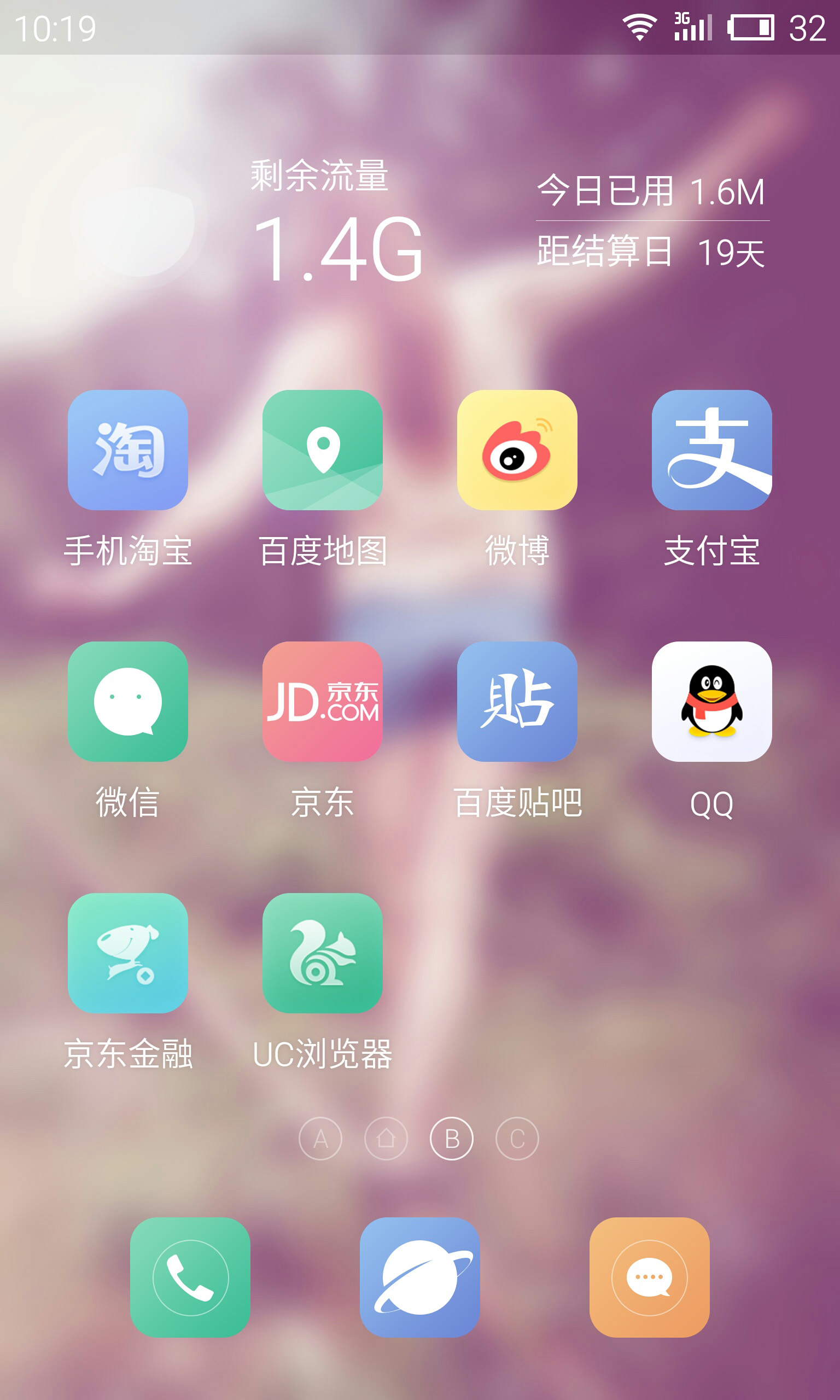840x1400 pixels.
Task: Open the 手机淘宝 app
Action: 128,450
